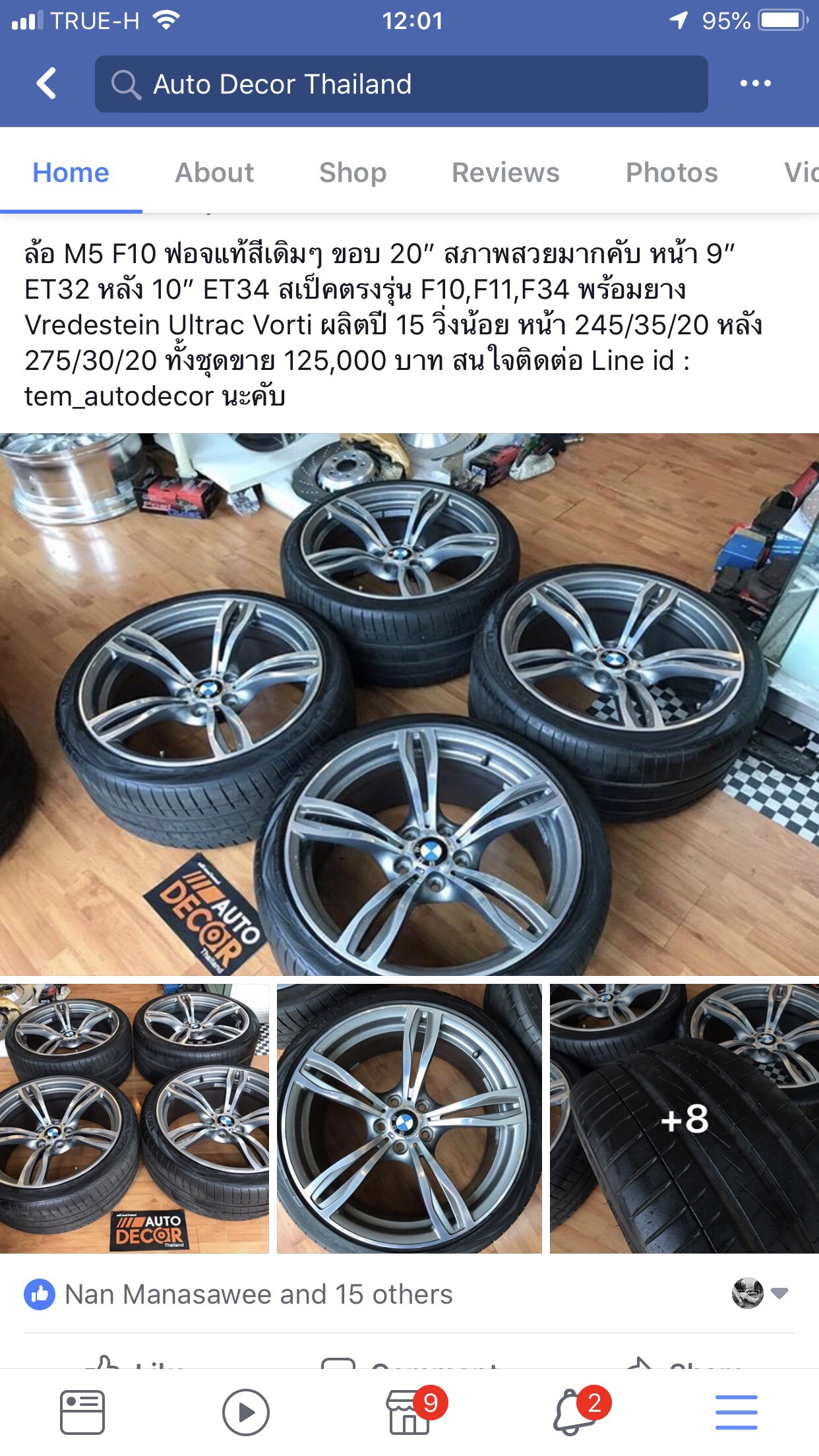Viewport: 819px width, 1456px height.
Task: Open the hamburger menu tab
Action: click(x=737, y=1412)
